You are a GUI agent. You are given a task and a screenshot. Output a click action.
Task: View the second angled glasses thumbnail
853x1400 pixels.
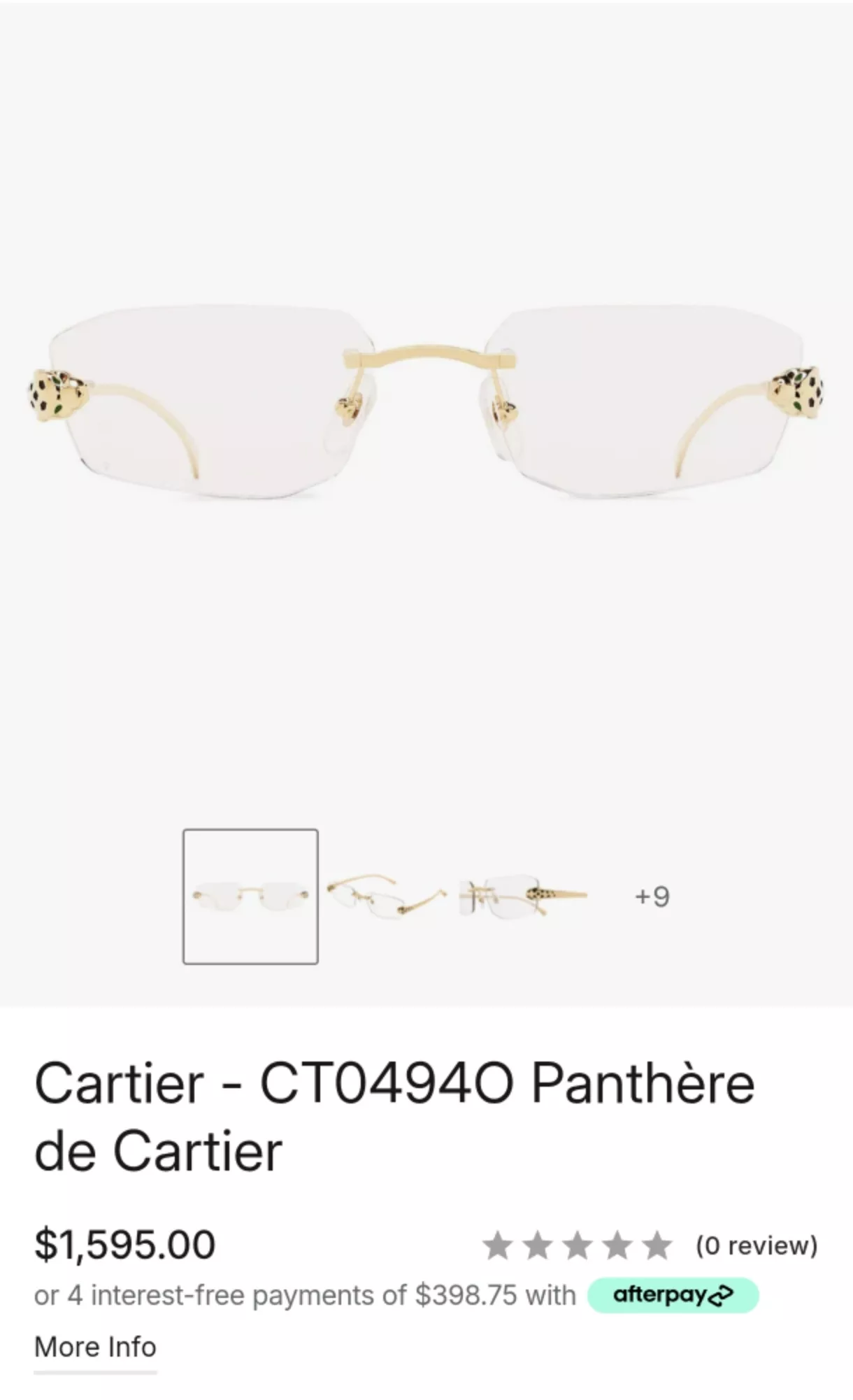386,897
